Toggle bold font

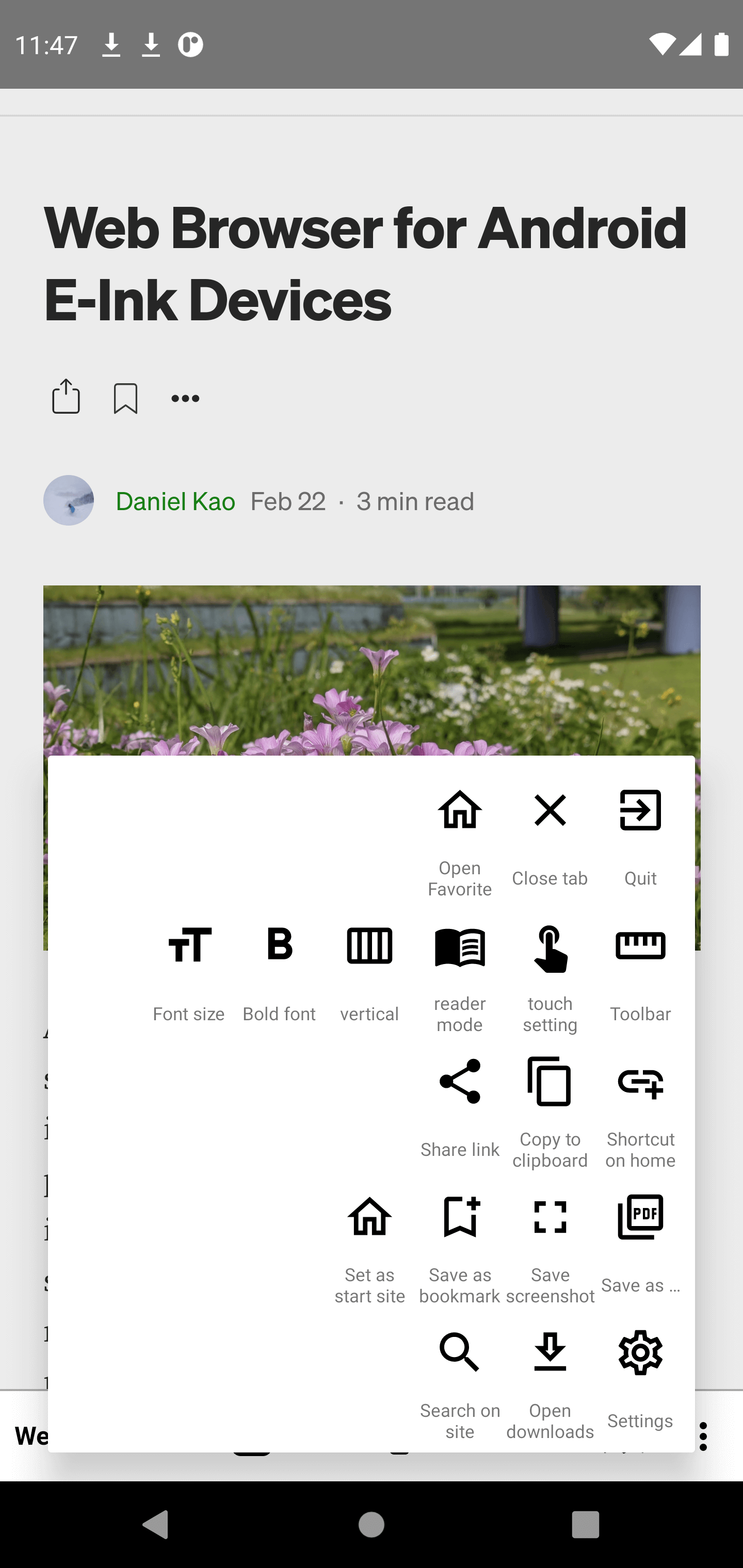click(280, 973)
